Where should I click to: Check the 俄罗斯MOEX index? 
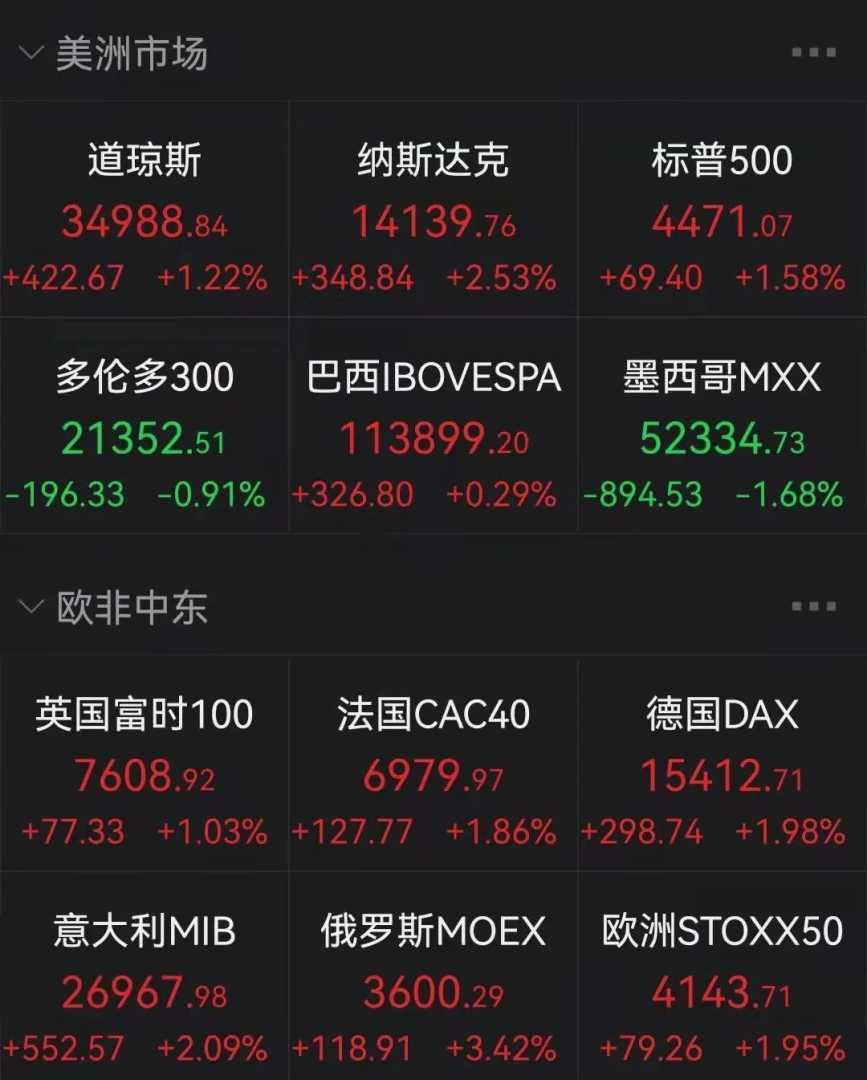[x=433, y=986]
